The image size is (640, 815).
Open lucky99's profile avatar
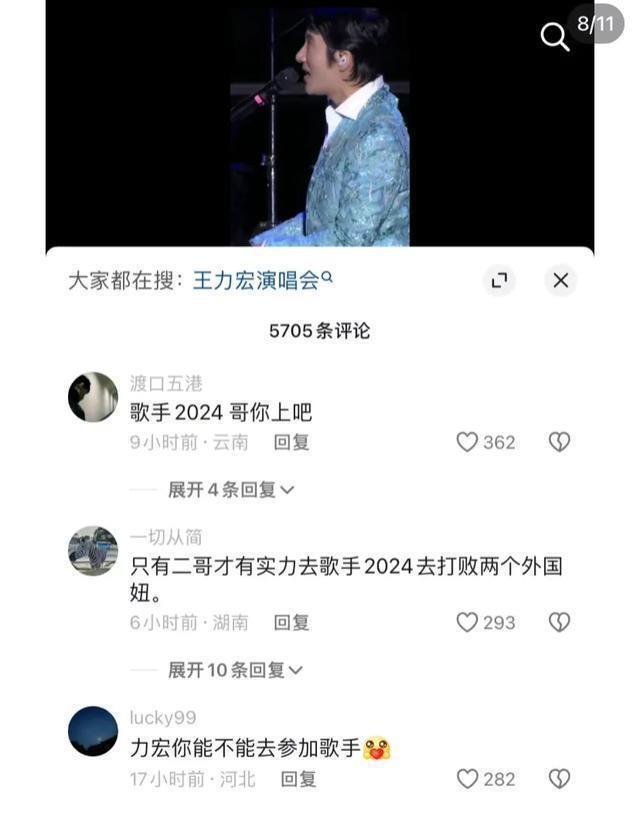pos(93,731)
